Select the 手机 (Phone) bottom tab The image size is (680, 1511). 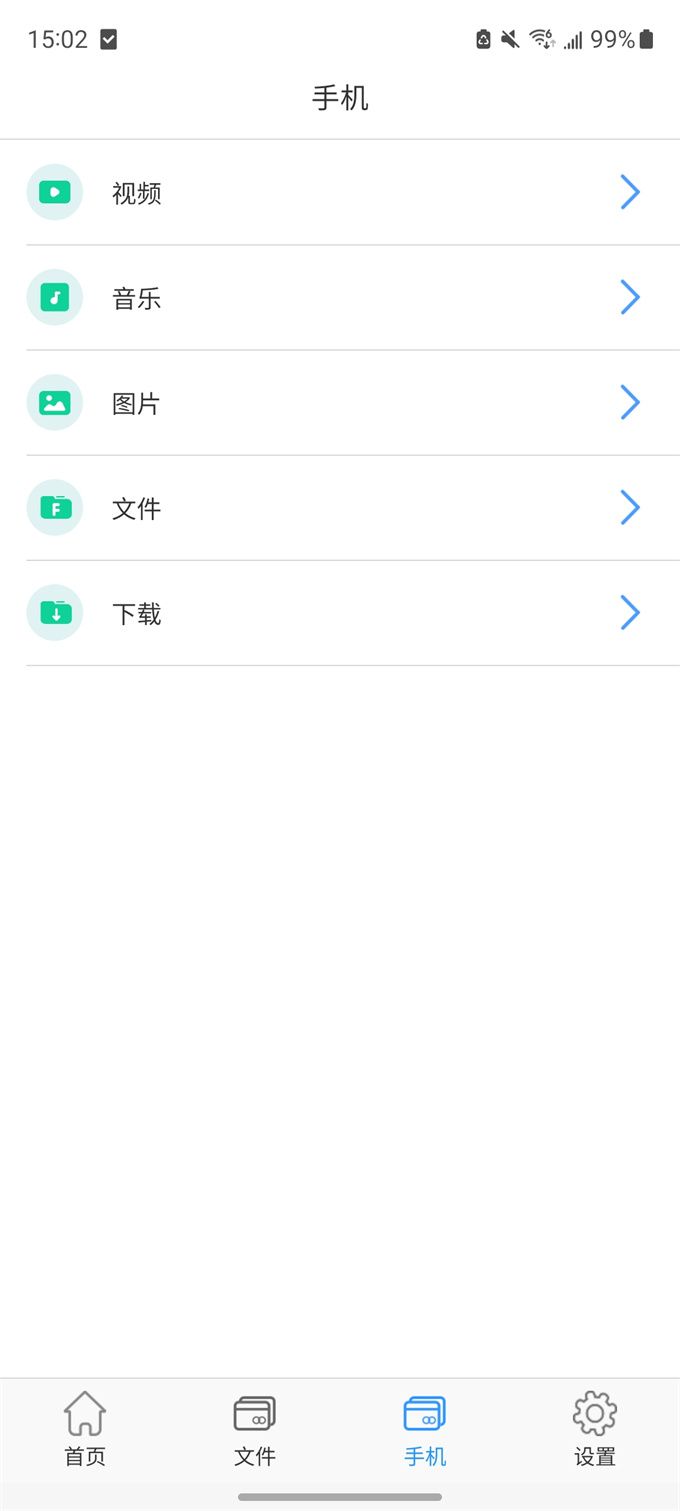(x=425, y=1430)
